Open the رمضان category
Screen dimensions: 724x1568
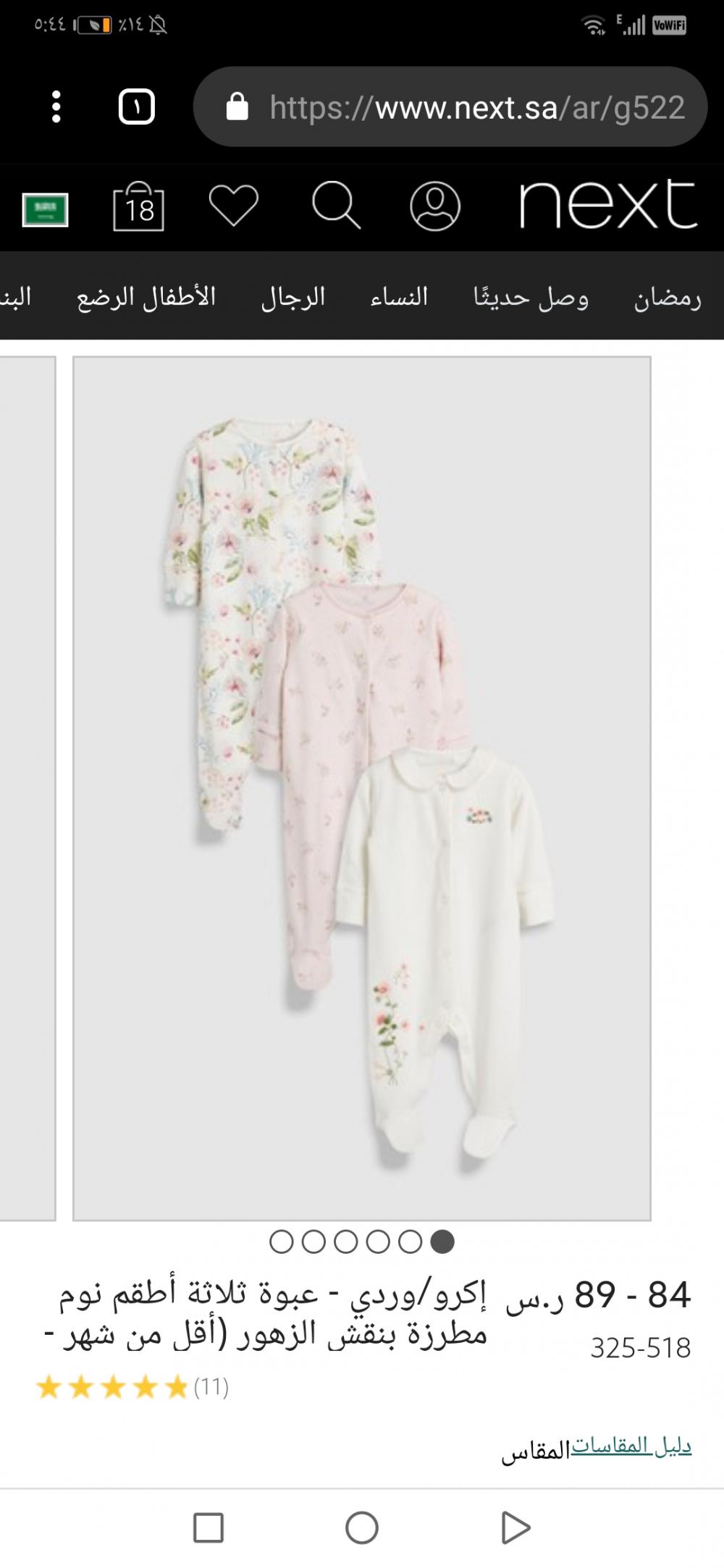click(667, 297)
